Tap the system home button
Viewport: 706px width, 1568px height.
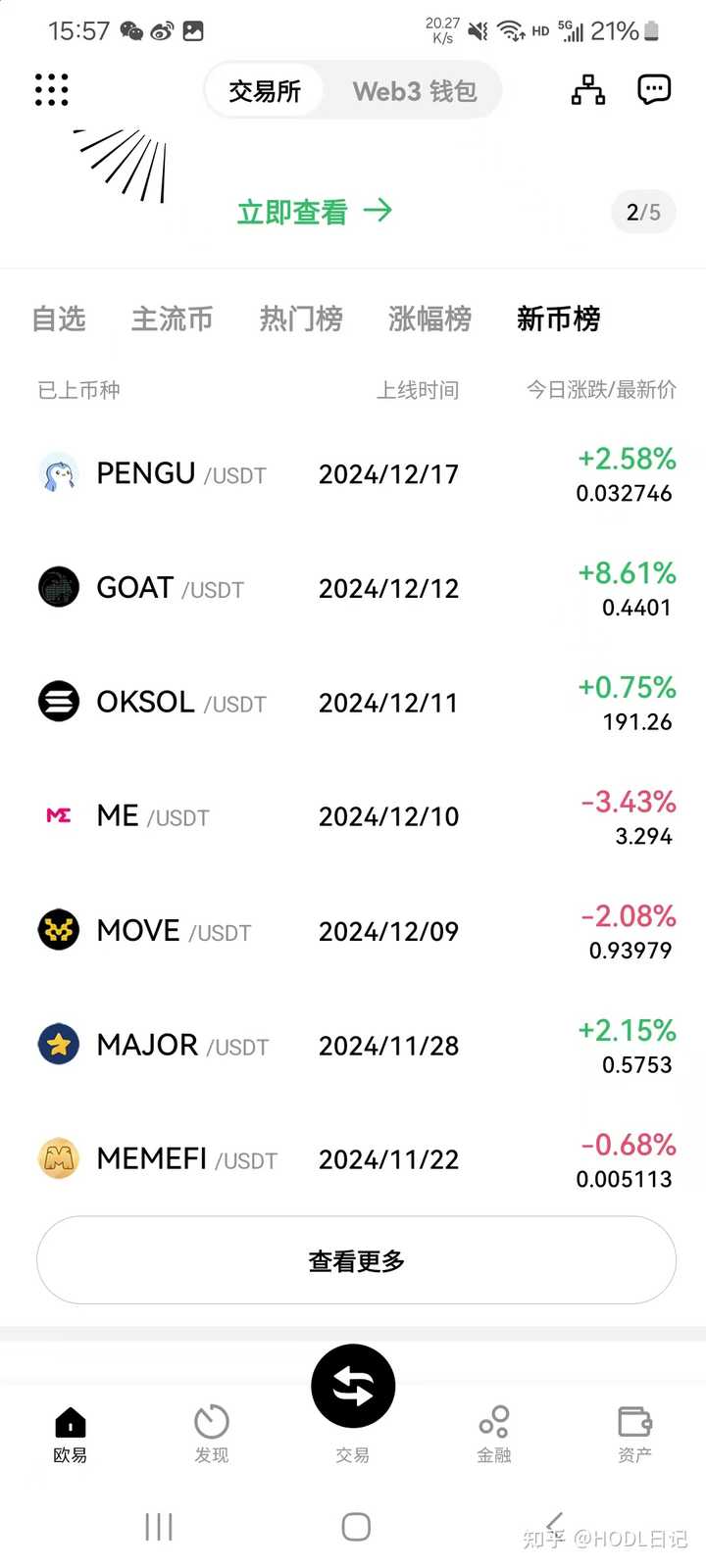pyautogui.click(x=356, y=1526)
